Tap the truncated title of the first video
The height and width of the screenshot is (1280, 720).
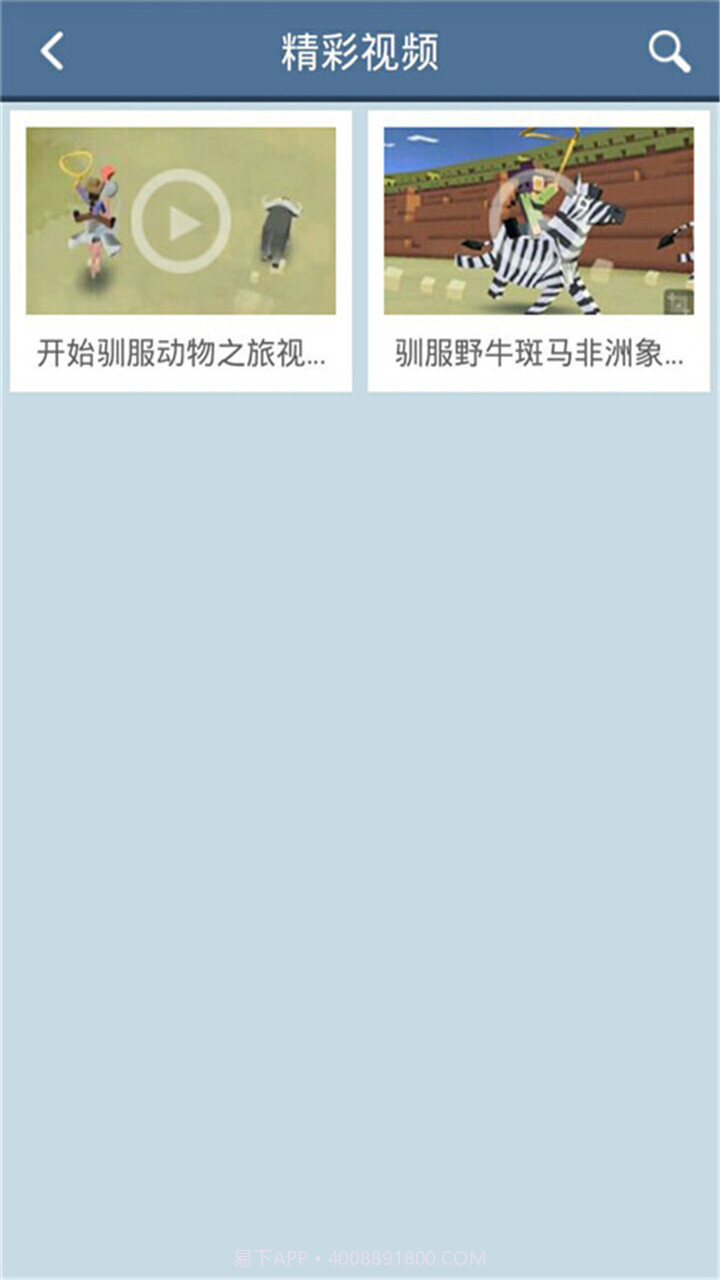coord(183,355)
